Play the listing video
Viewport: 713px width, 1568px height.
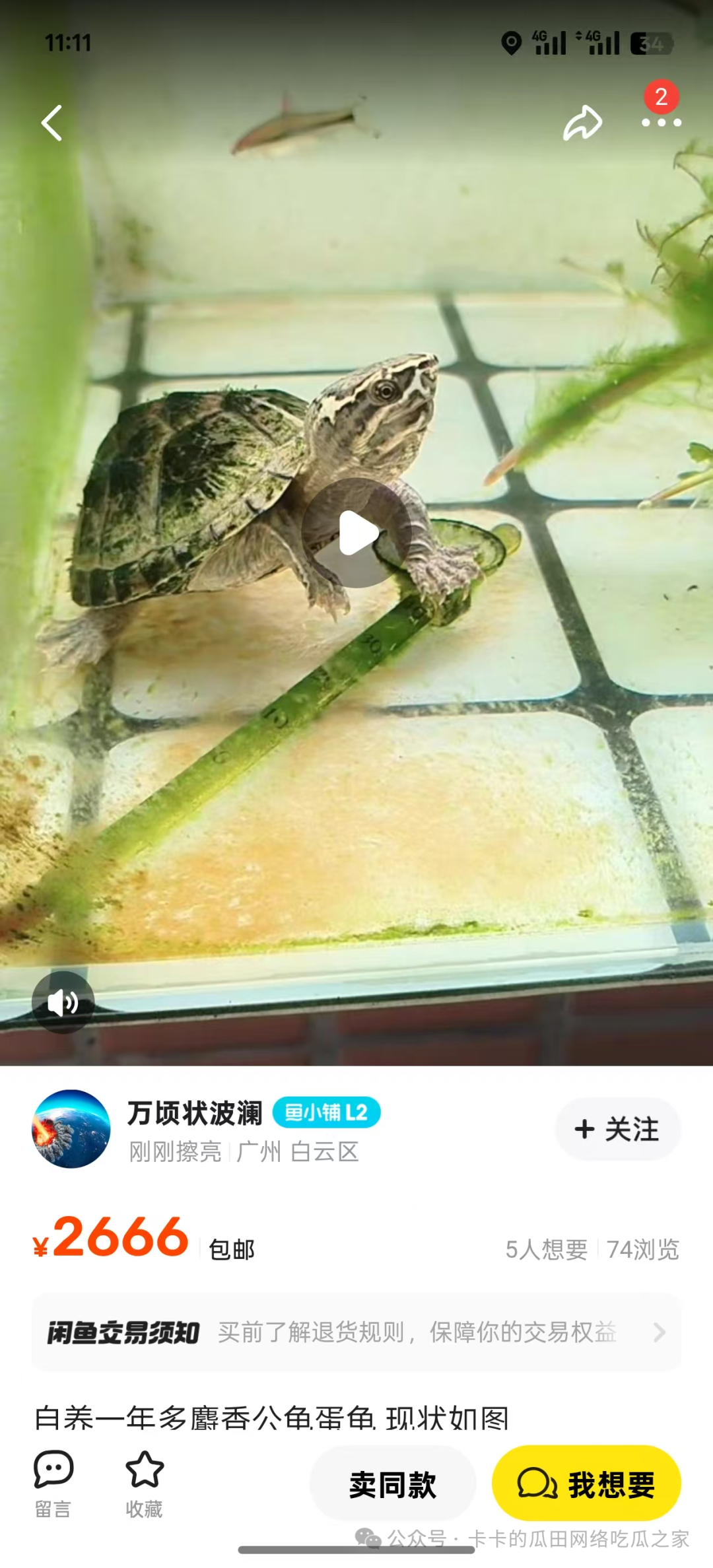[x=356, y=533]
